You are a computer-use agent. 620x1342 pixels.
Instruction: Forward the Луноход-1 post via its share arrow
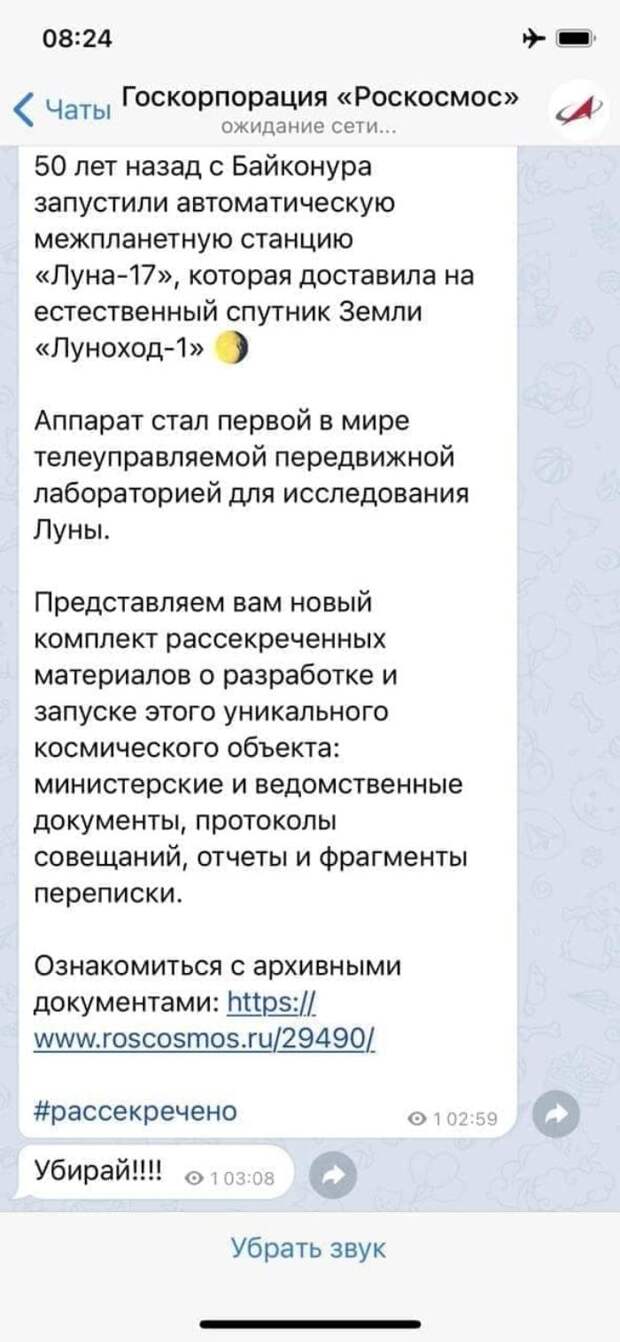click(555, 1114)
